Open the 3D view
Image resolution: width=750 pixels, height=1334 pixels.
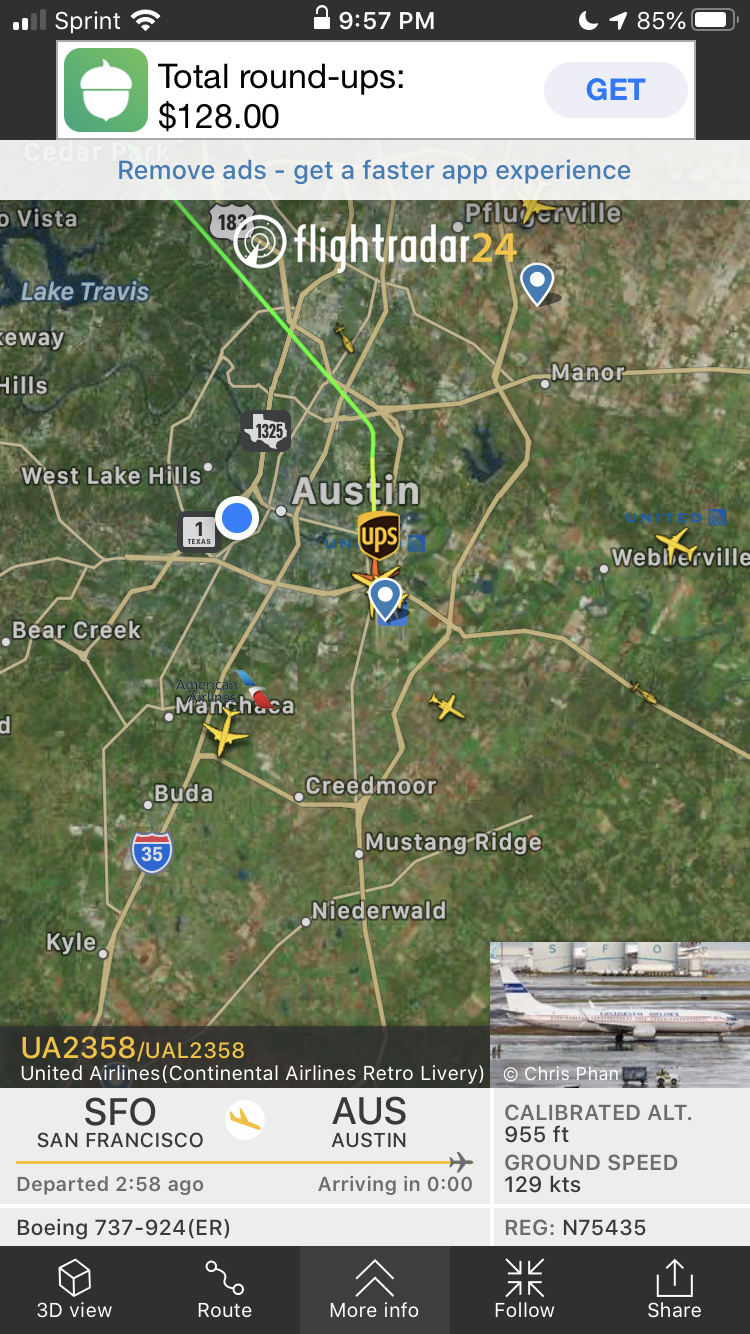(74, 1289)
